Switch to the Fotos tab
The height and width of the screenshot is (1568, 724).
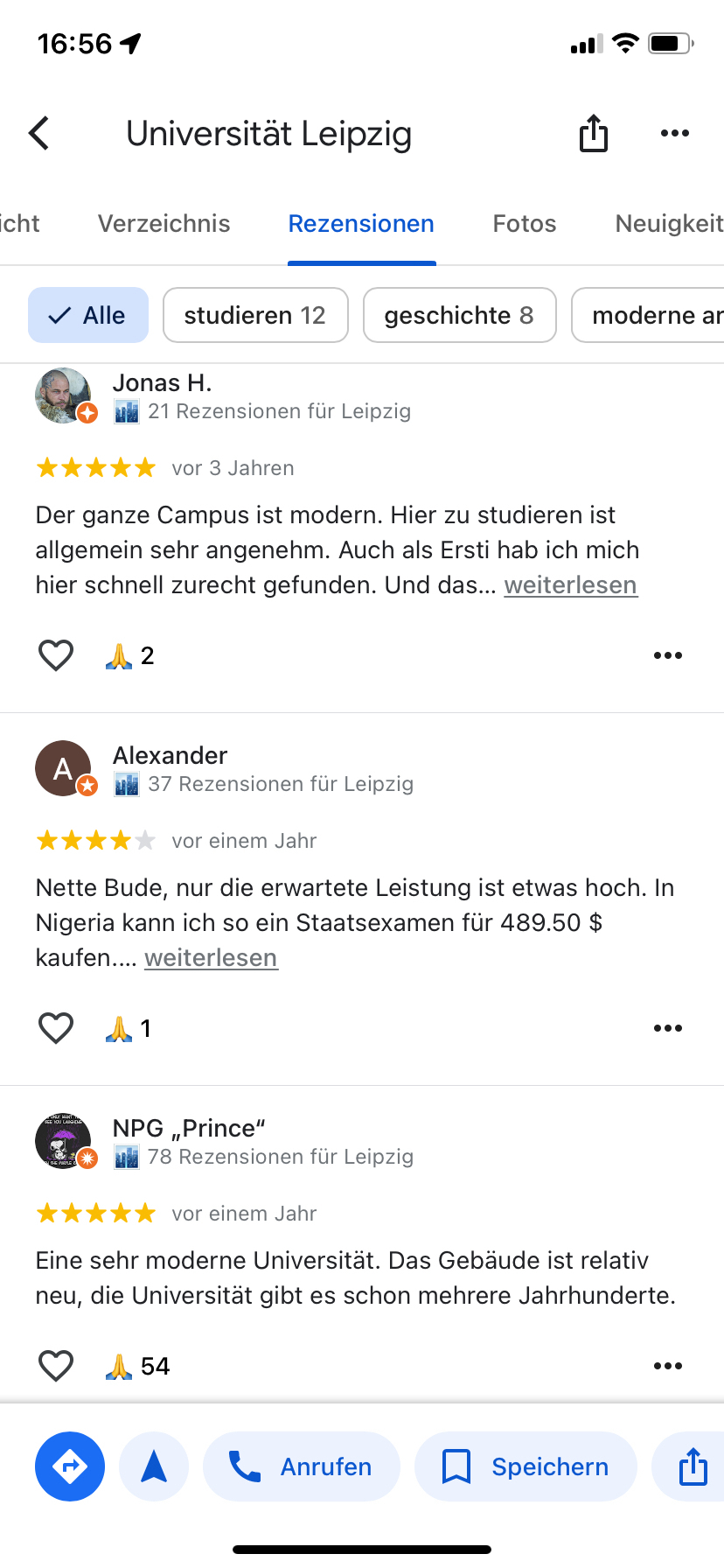(x=524, y=224)
